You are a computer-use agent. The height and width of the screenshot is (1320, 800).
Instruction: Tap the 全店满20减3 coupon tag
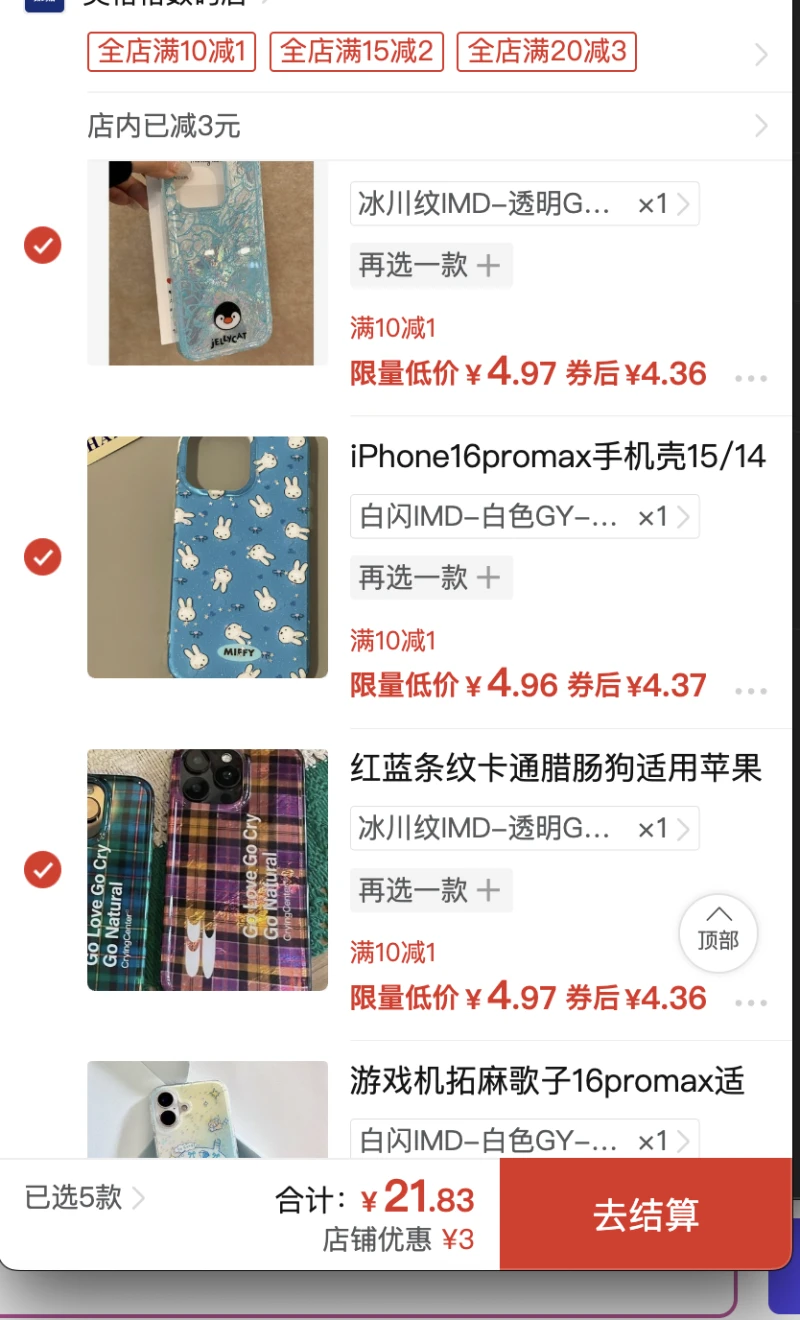pyautogui.click(x=546, y=53)
